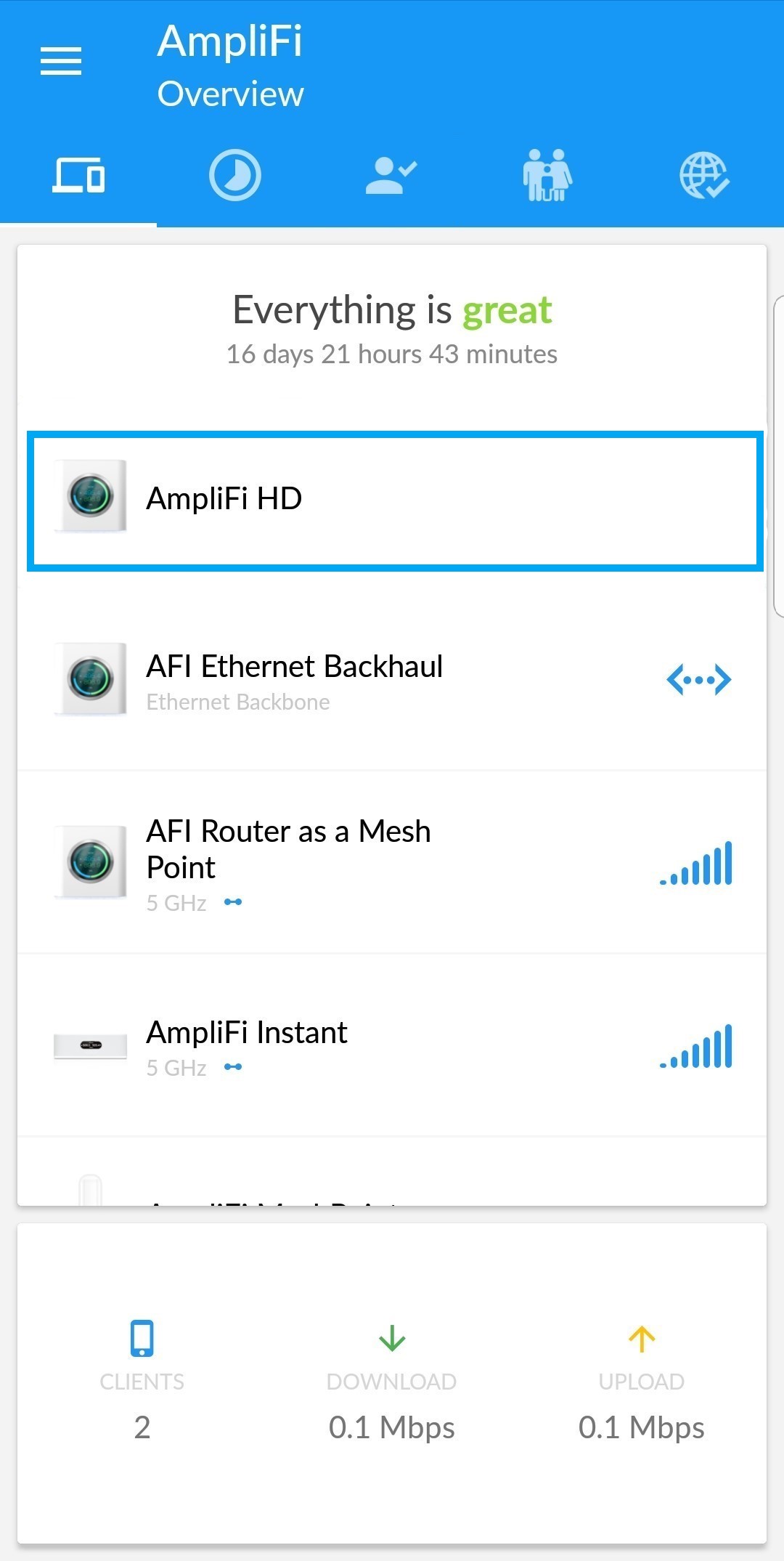Select the devices overview tab

click(x=78, y=175)
